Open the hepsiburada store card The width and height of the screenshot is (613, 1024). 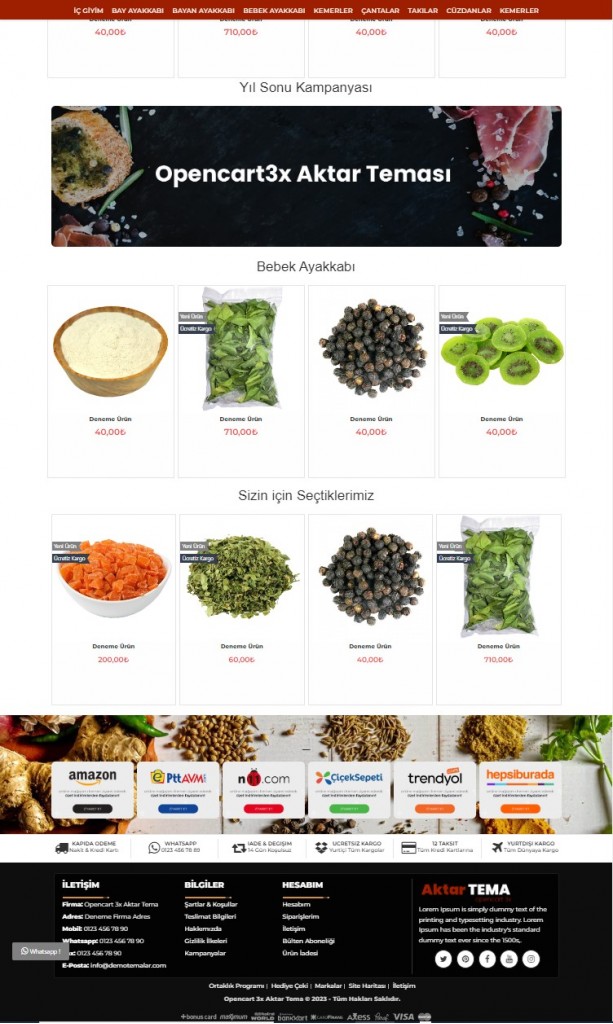pyautogui.click(x=520, y=789)
